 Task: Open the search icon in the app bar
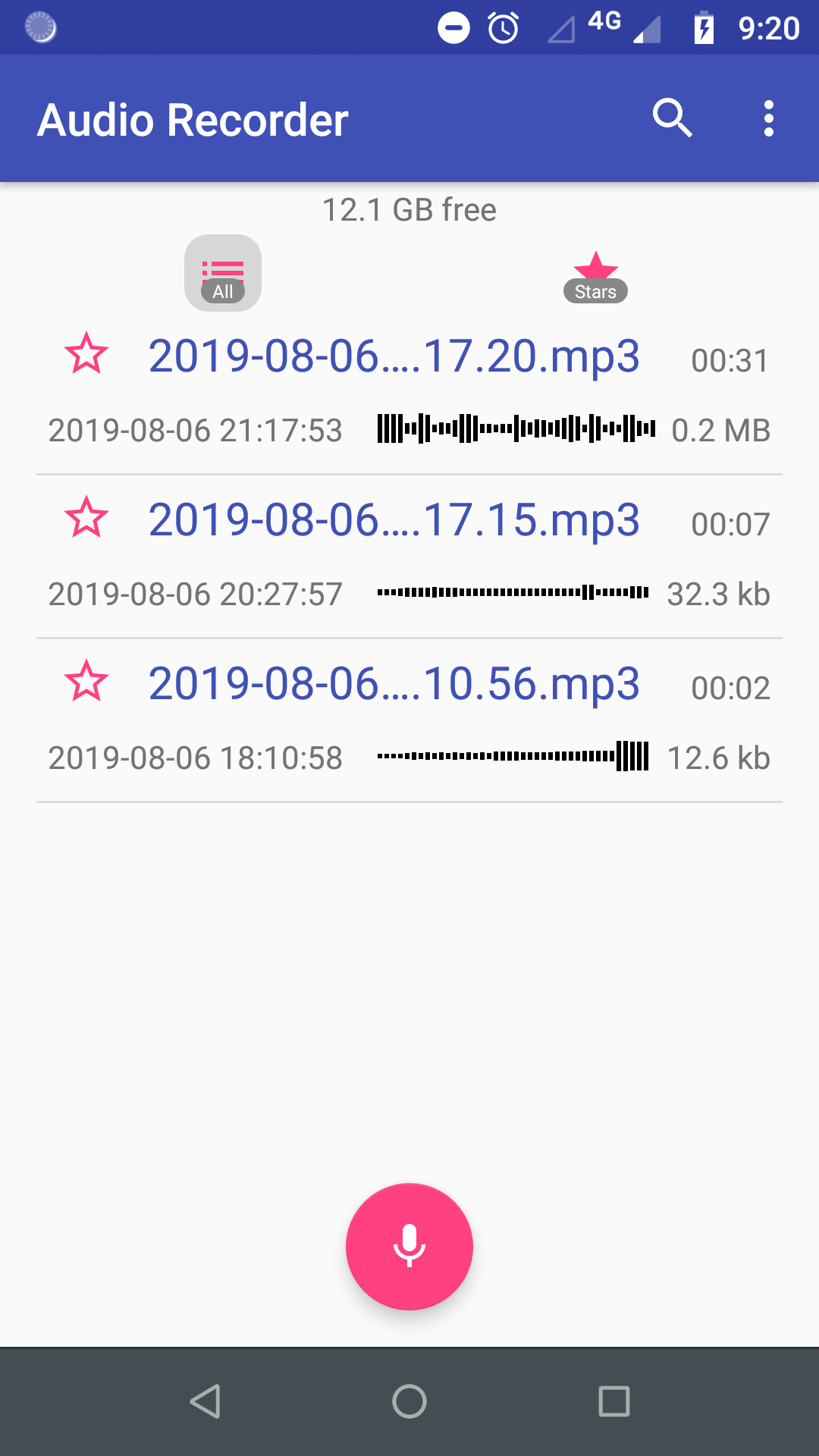click(672, 118)
